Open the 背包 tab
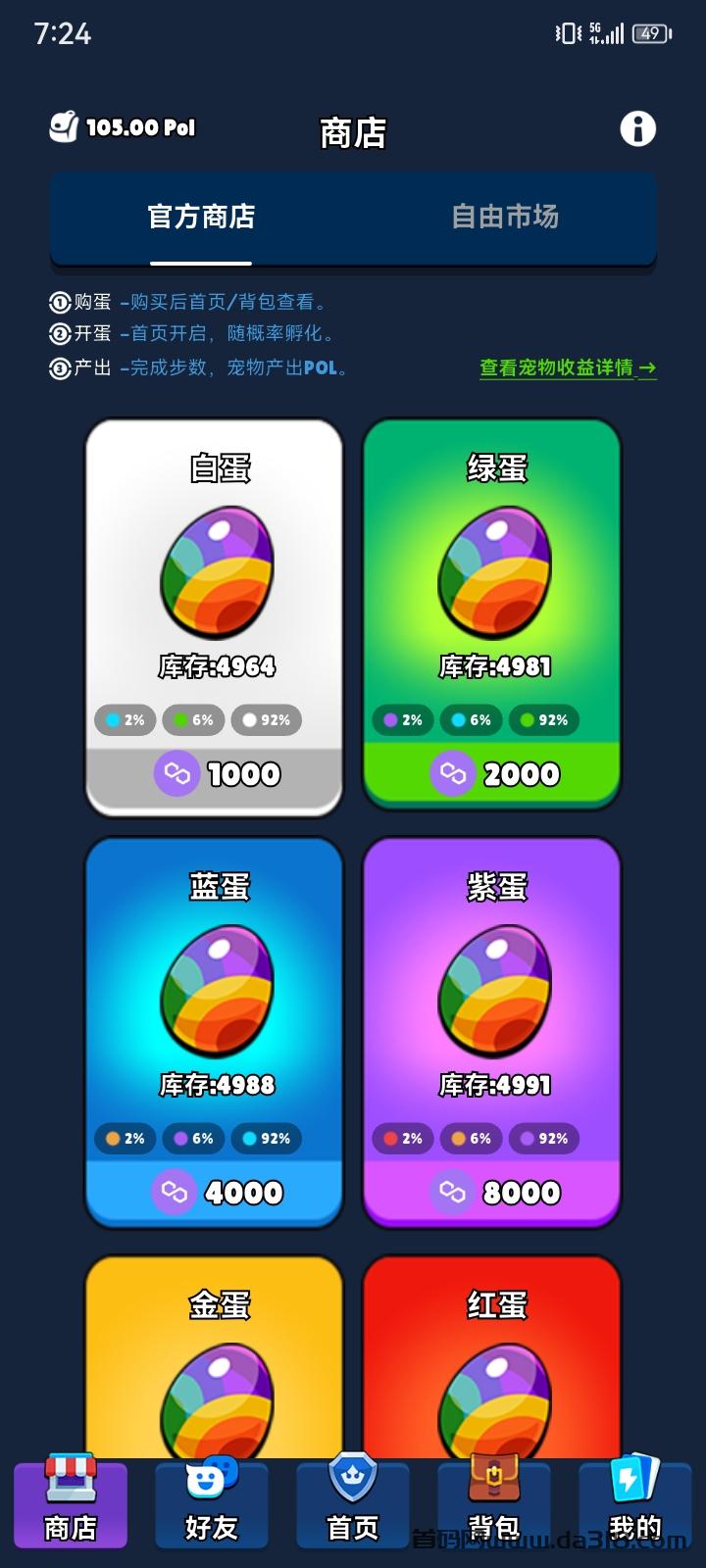706x1568 pixels. [494, 1504]
